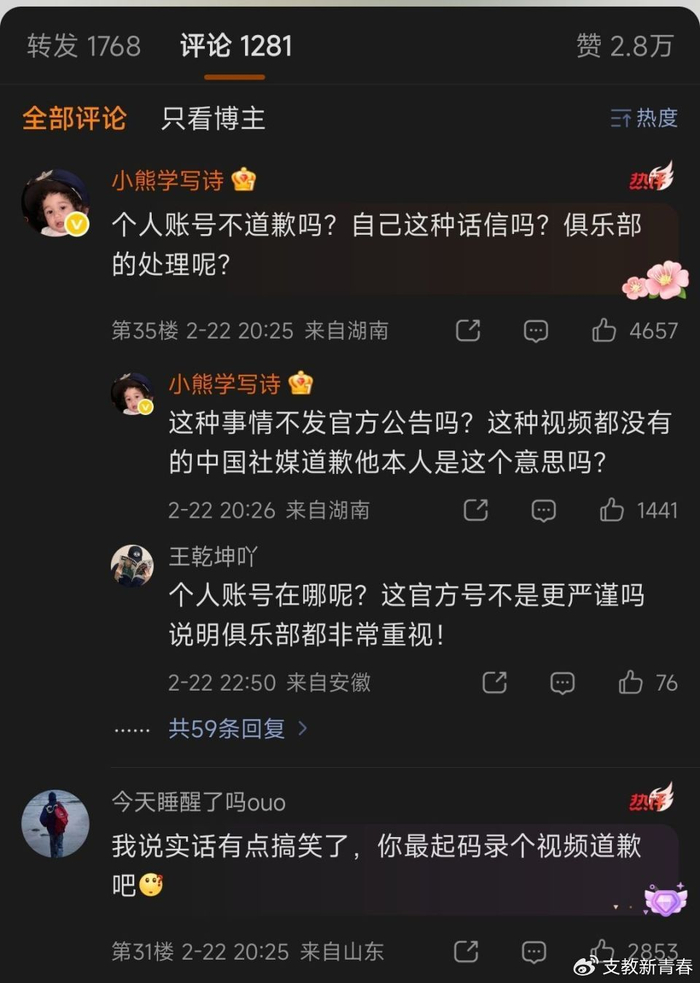Share the 第35楼 comment by 小熊学写诗
700x983 pixels.
point(468,331)
